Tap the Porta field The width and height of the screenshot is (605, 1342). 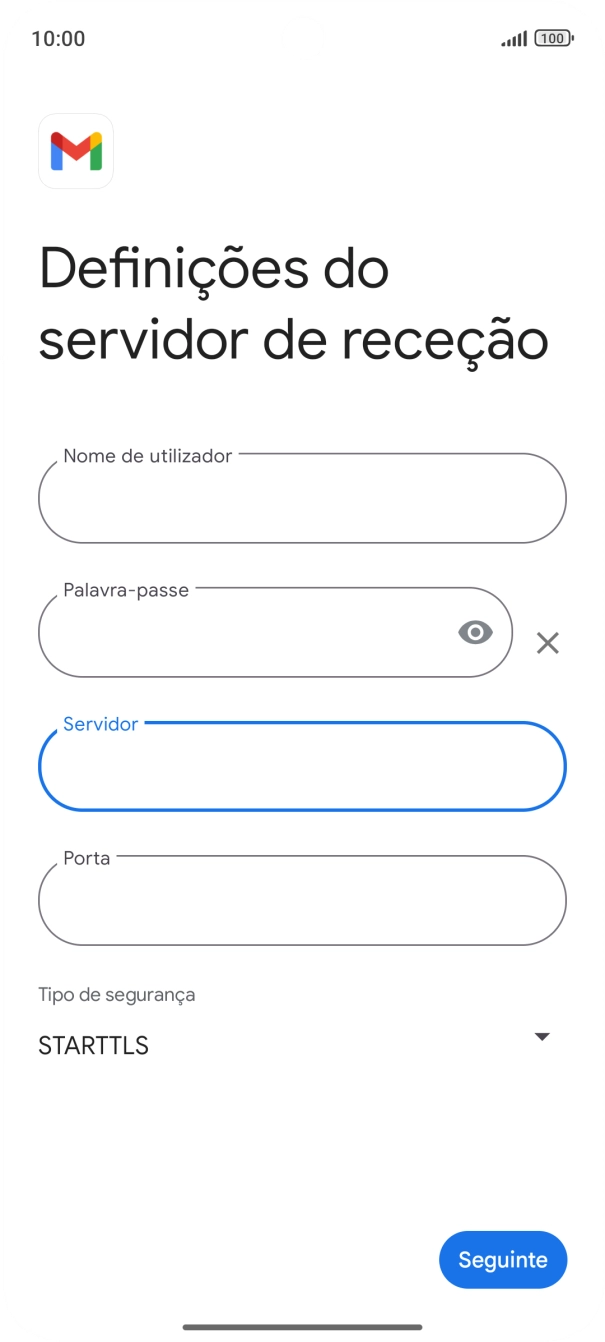tap(302, 900)
